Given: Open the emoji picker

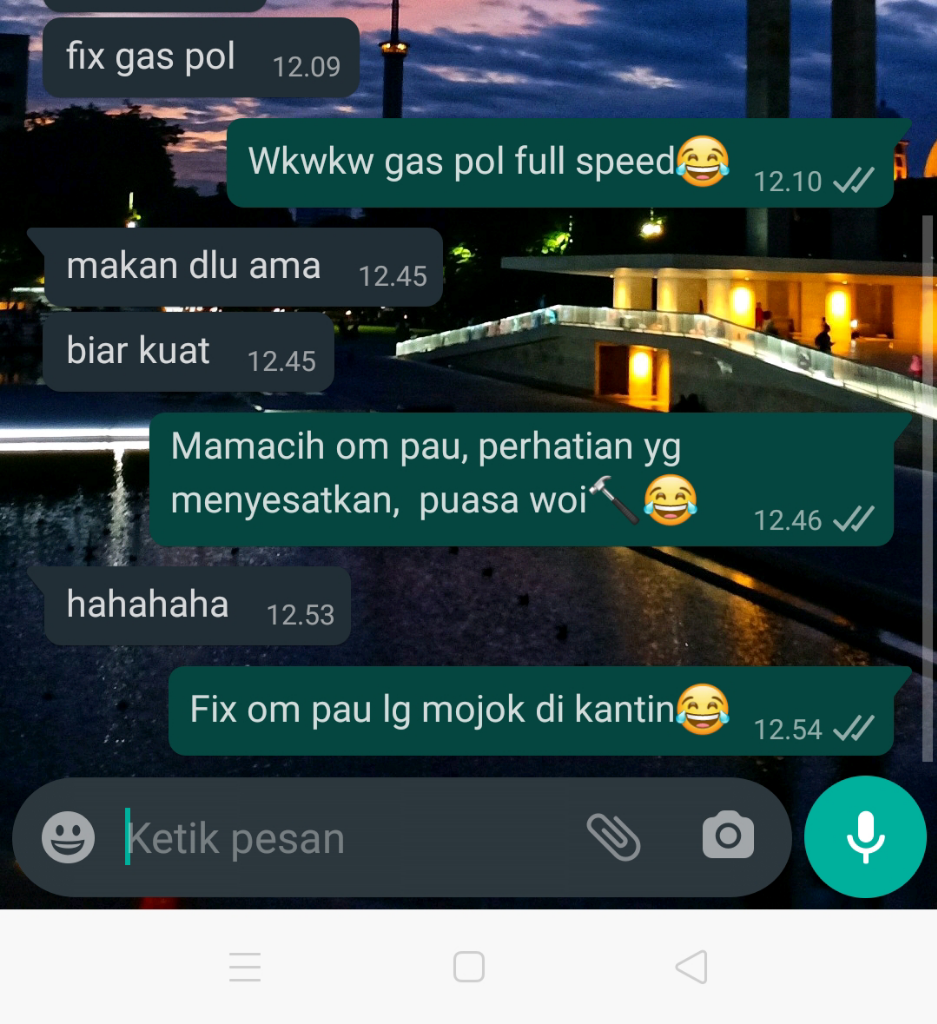Looking at the screenshot, I should pos(70,838).
